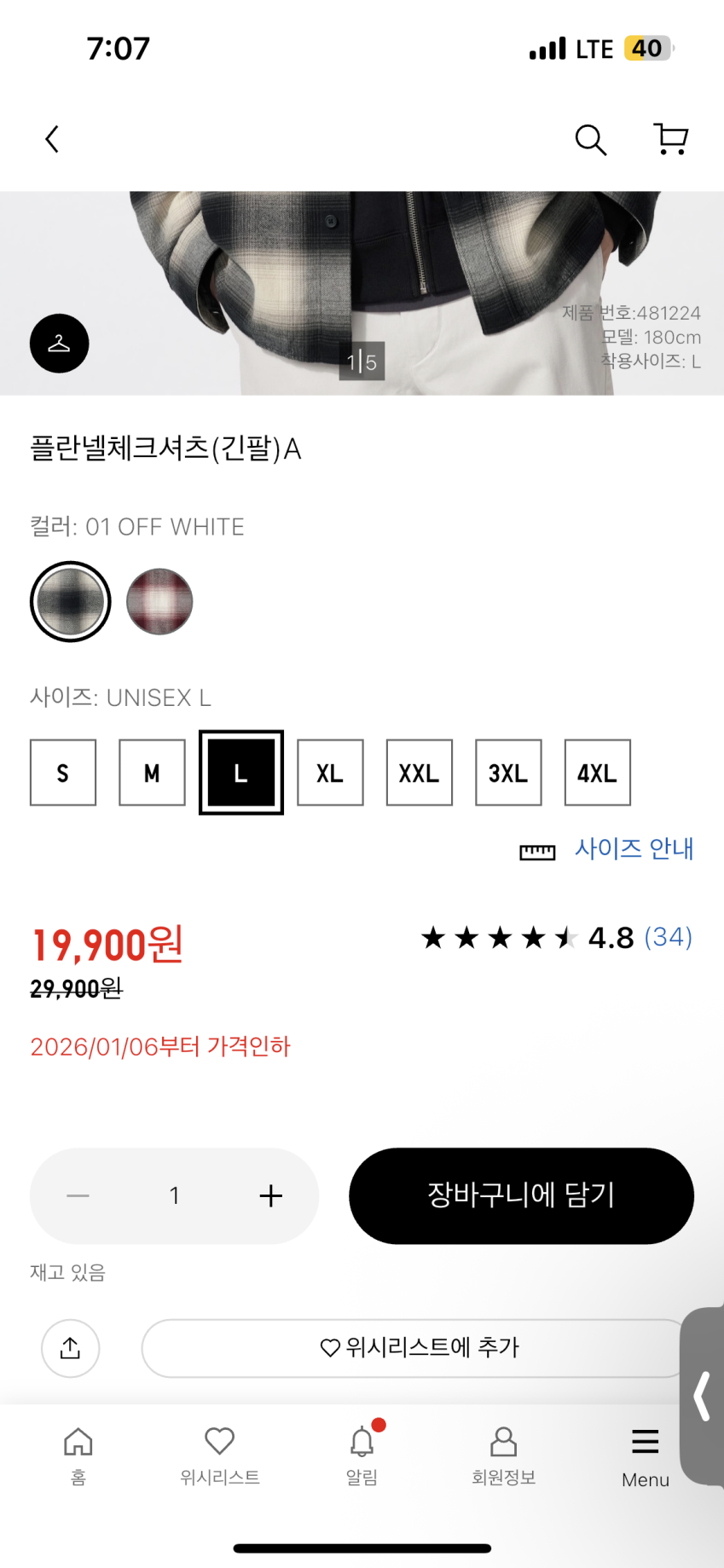Tap 장바구니에 담기 to add to cart

tap(521, 1195)
